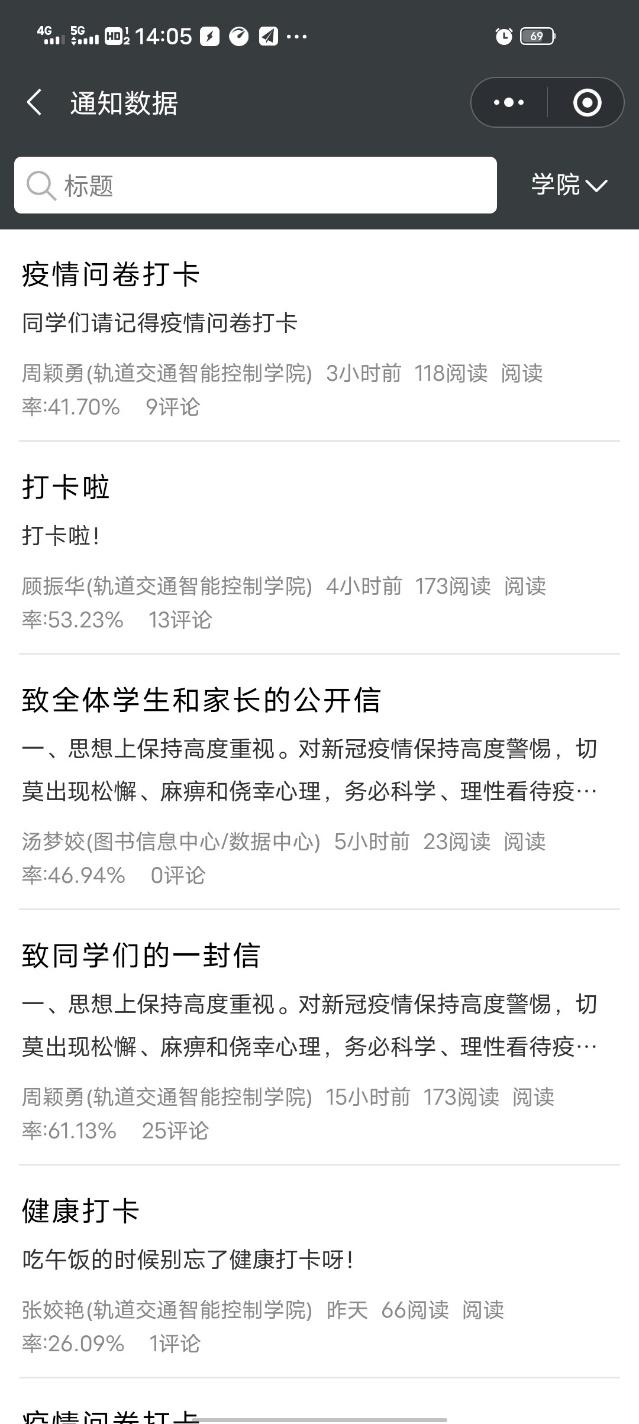
Task: Open the 健康打卡 notice
Action: 319,1272
